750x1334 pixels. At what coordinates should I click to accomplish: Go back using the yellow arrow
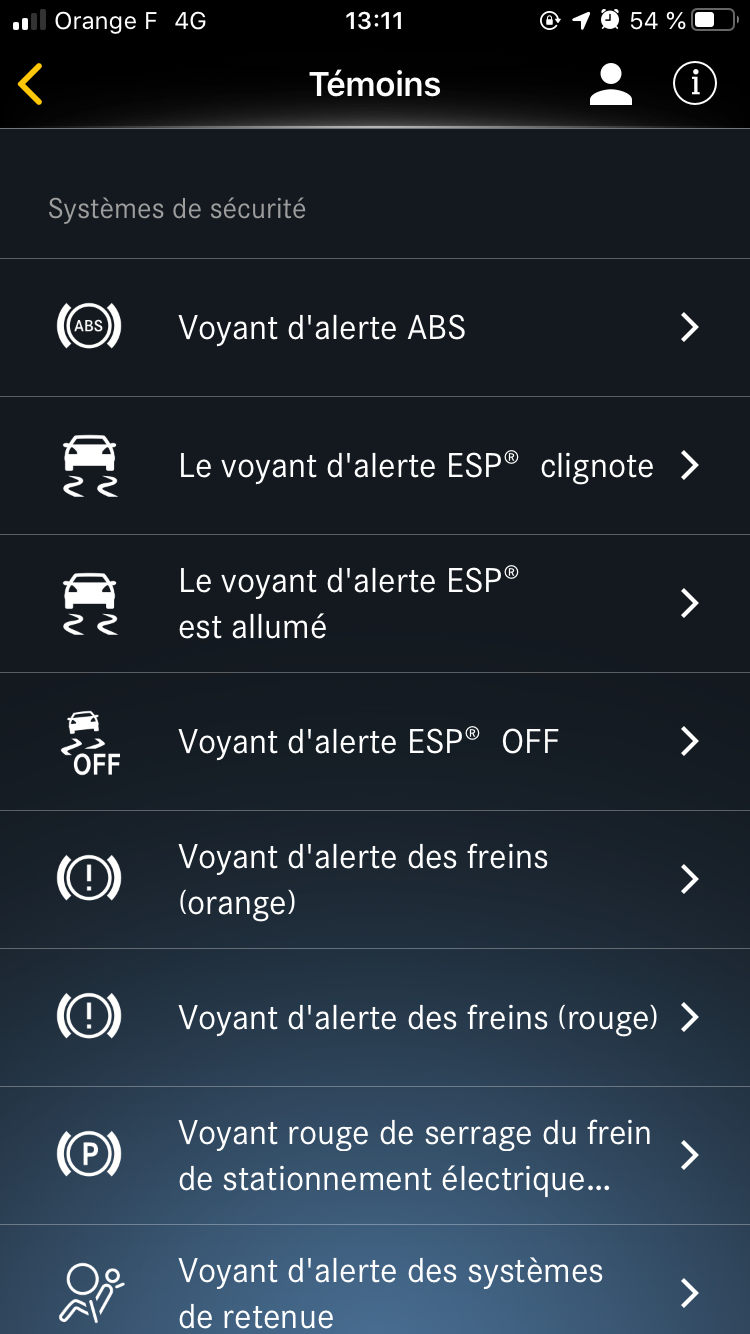coord(31,85)
